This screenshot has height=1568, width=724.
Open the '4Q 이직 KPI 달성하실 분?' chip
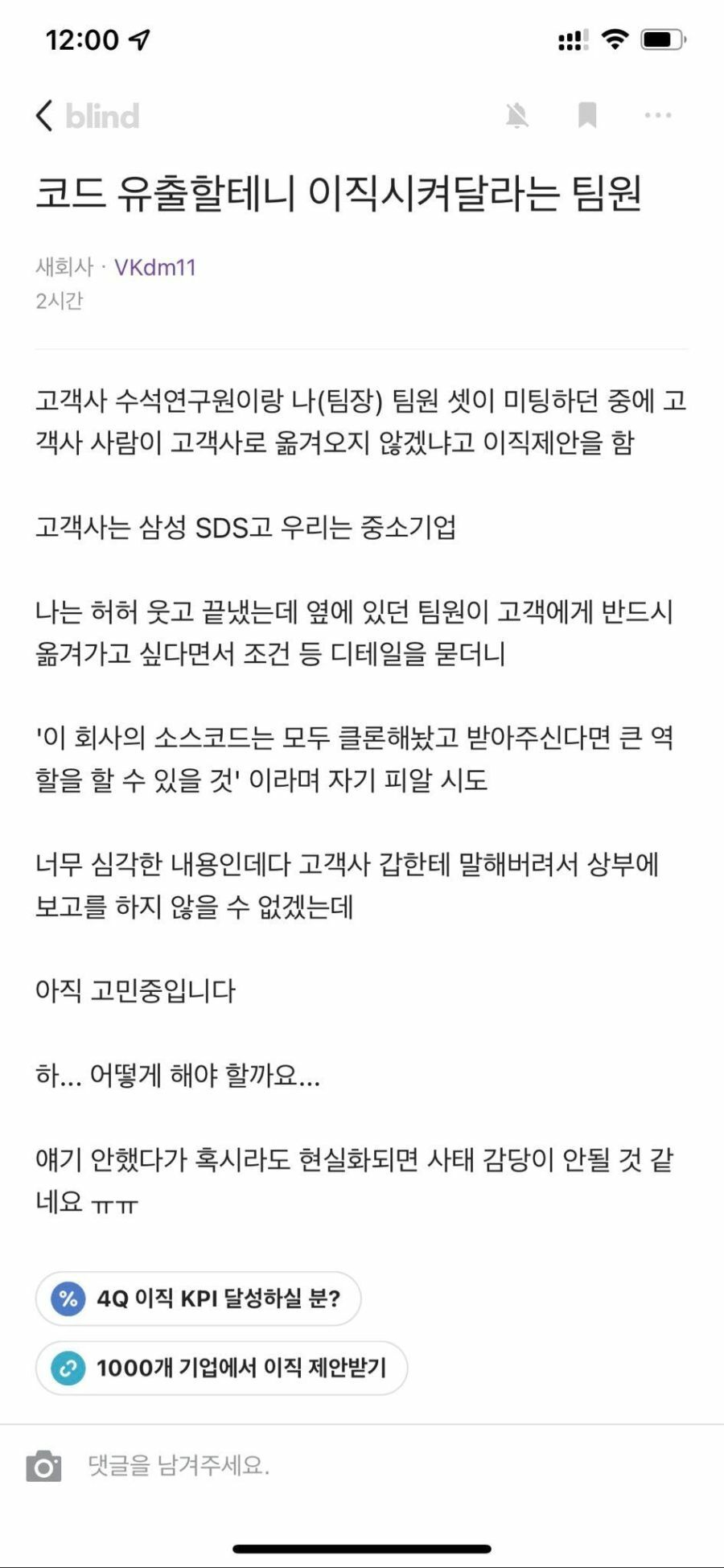pyautogui.click(x=198, y=1298)
